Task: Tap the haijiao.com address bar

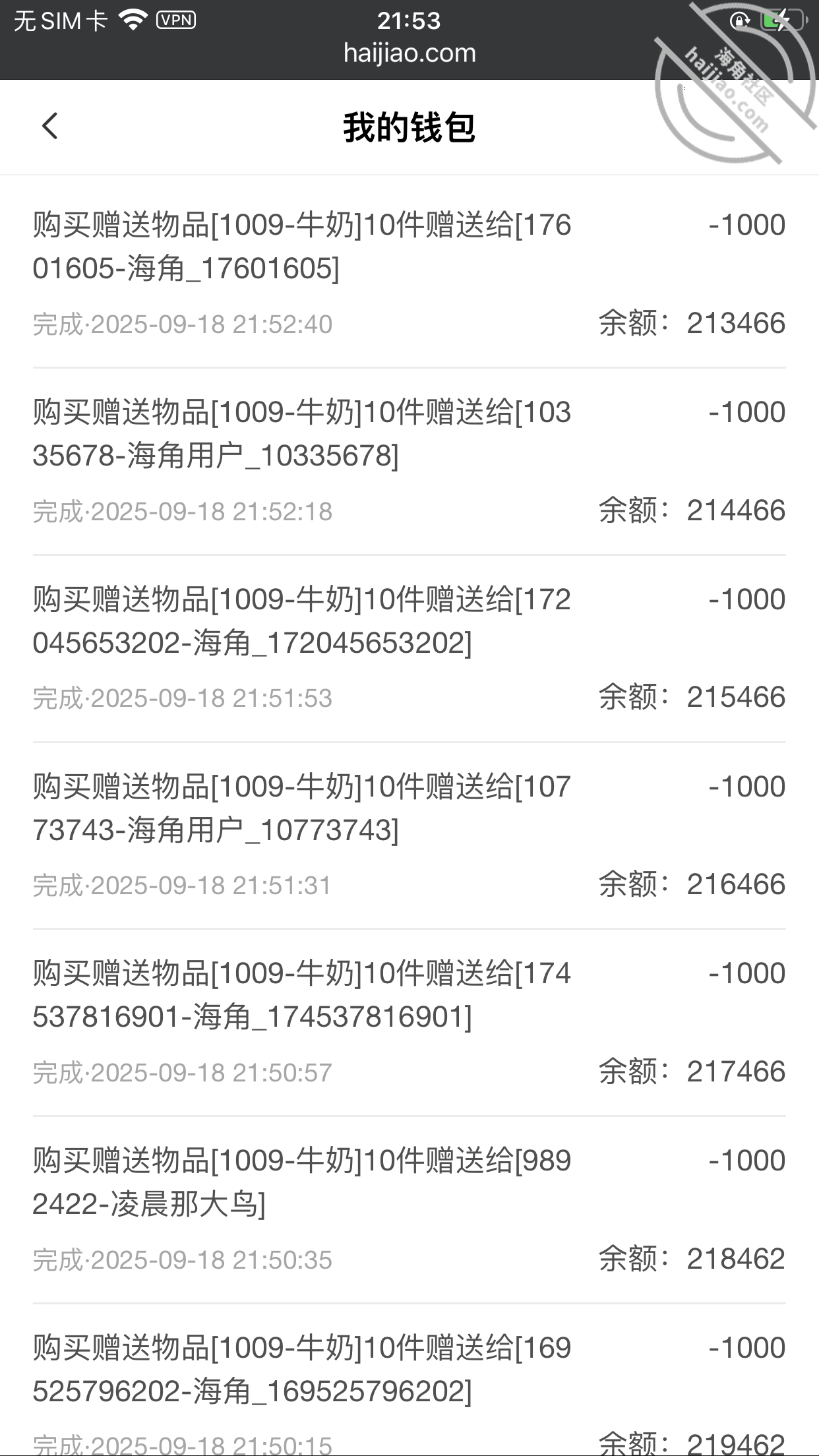Action: point(409,53)
